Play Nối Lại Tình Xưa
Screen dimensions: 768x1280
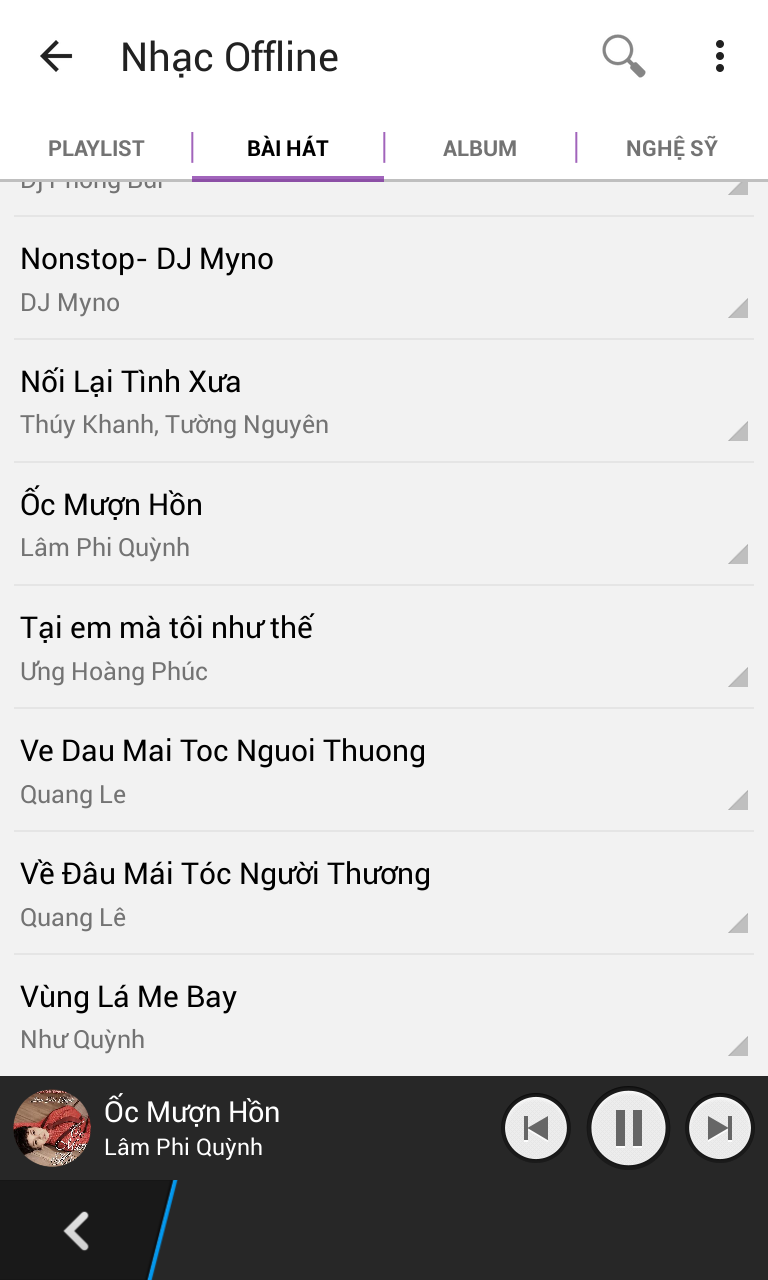[384, 401]
